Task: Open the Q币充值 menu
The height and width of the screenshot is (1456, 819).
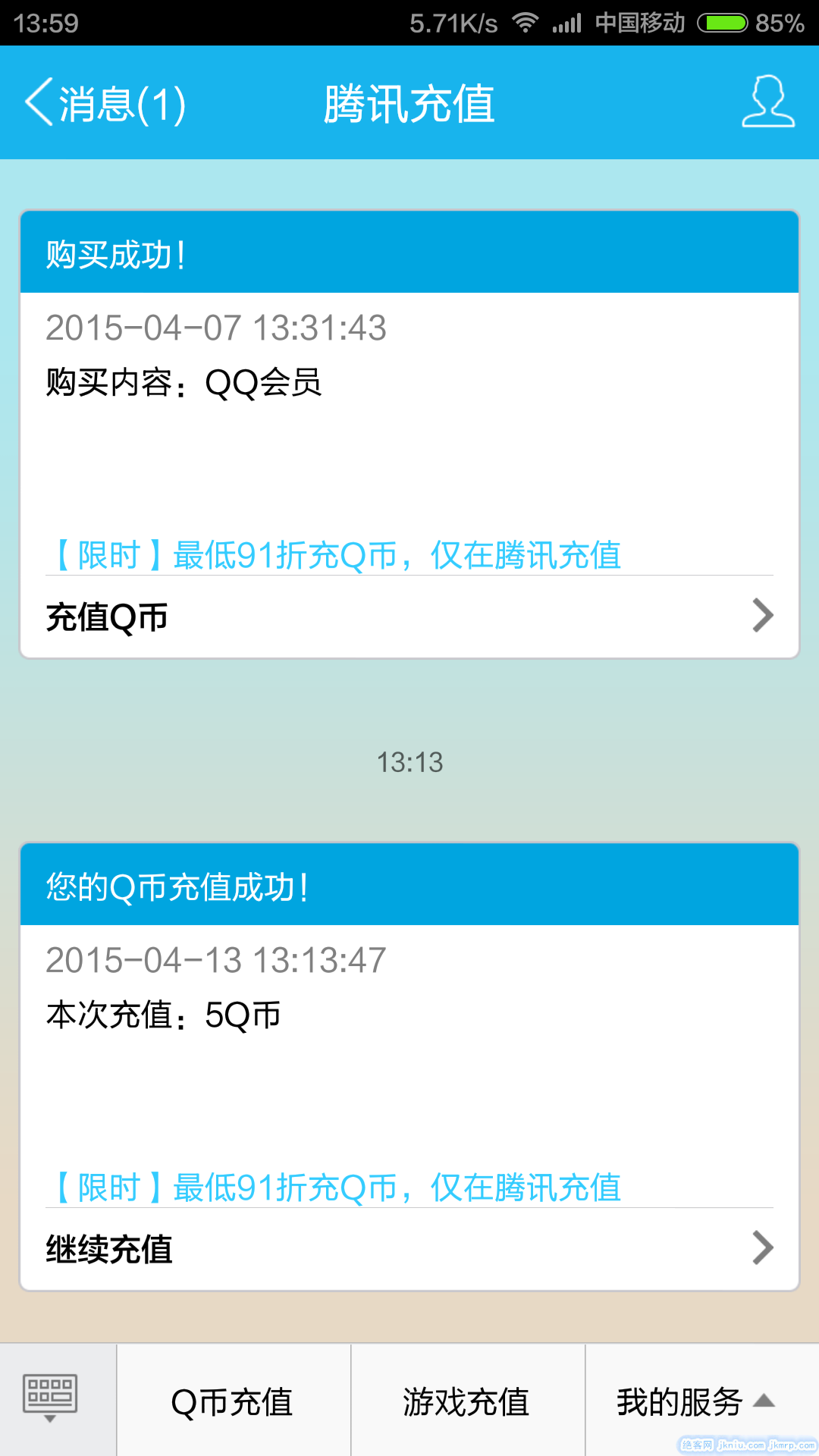Action: tap(233, 1401)
